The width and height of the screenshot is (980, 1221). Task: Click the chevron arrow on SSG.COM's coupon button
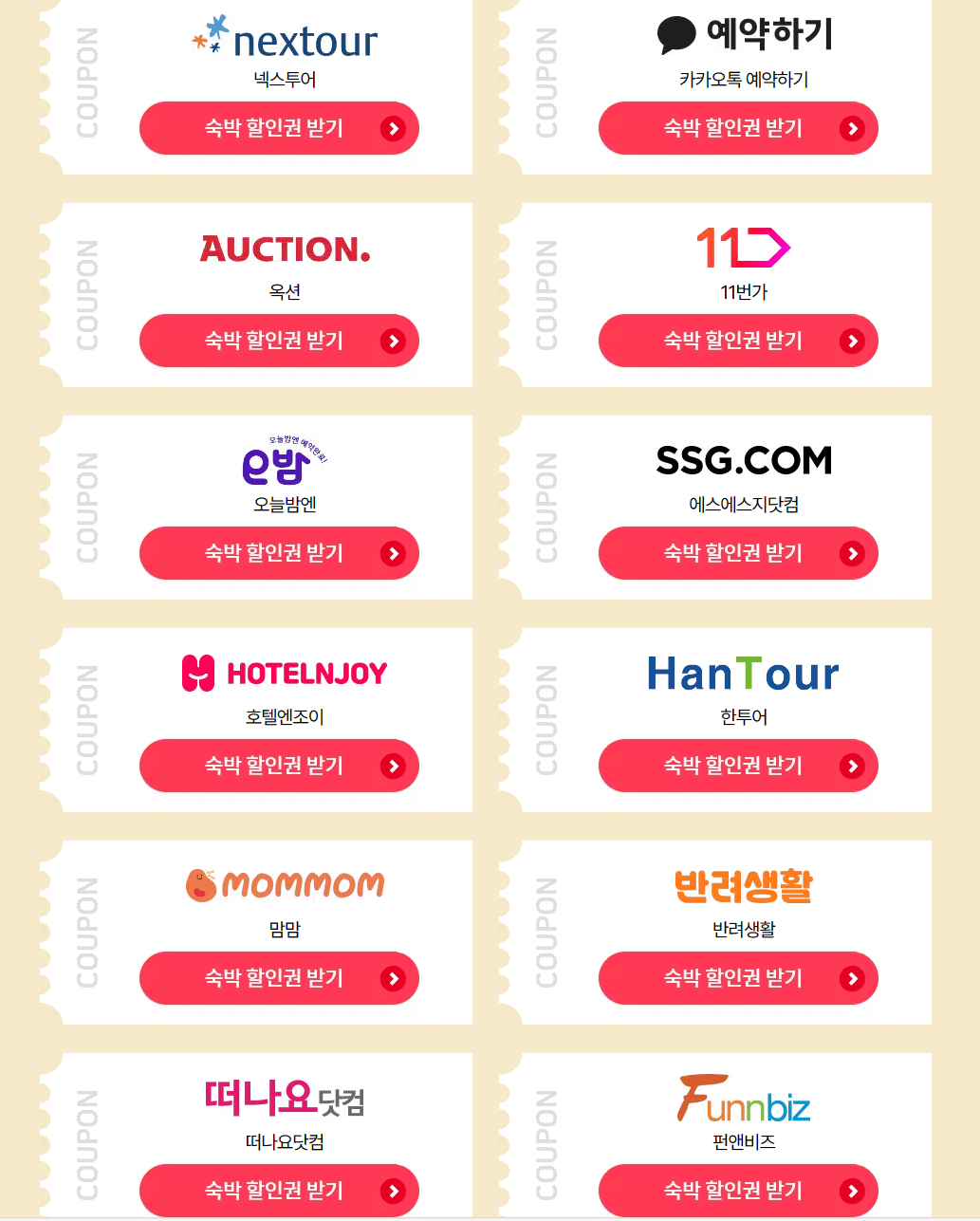(853, 553)
